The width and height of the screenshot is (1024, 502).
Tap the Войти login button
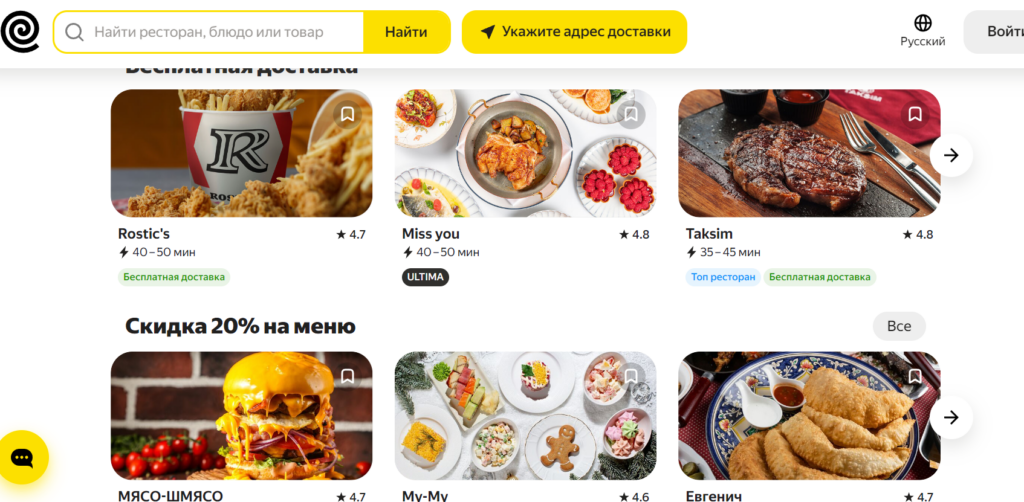pyautogui.click(x=1000, y=32)
